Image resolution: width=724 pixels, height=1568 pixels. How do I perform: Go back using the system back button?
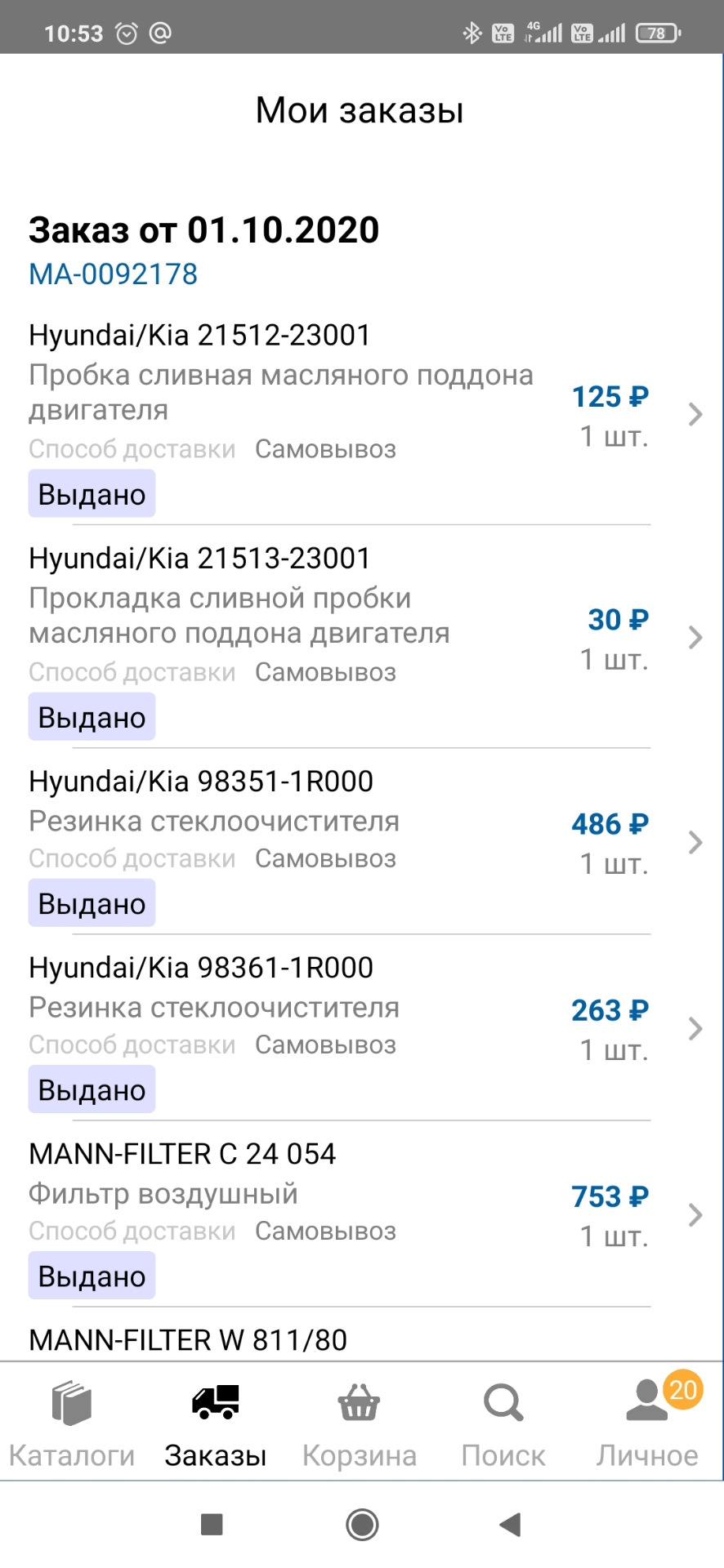510,1524
